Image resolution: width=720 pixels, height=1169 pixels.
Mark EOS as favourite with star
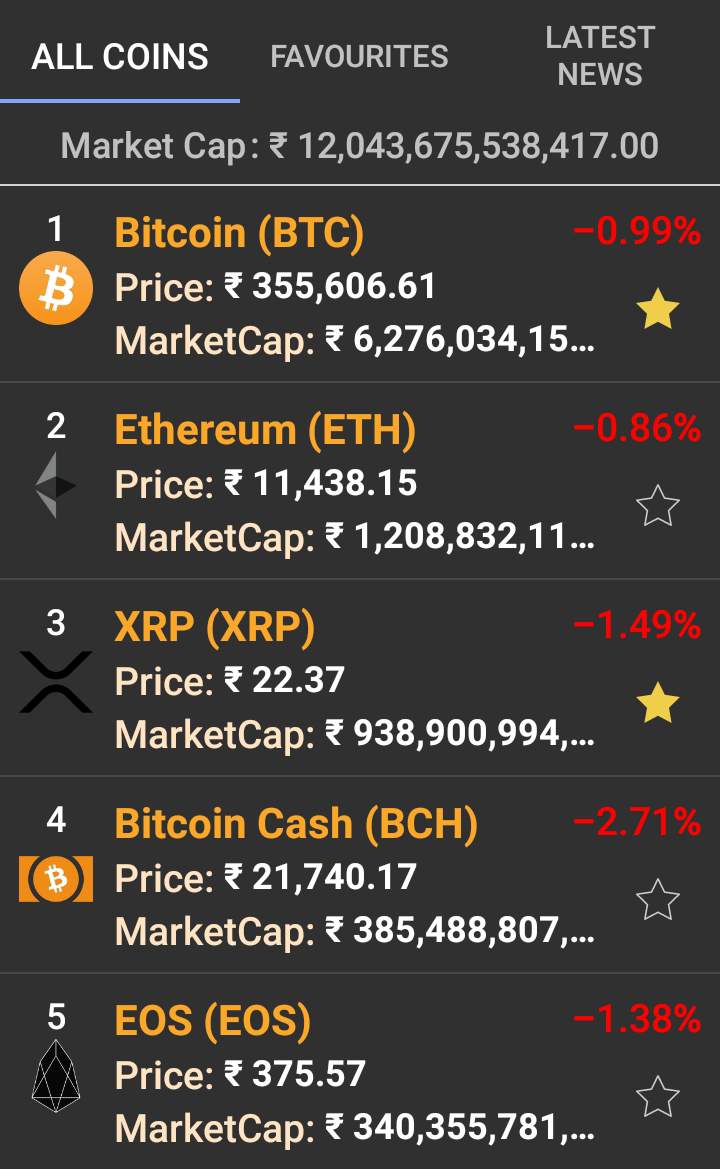coord(657,1097)
